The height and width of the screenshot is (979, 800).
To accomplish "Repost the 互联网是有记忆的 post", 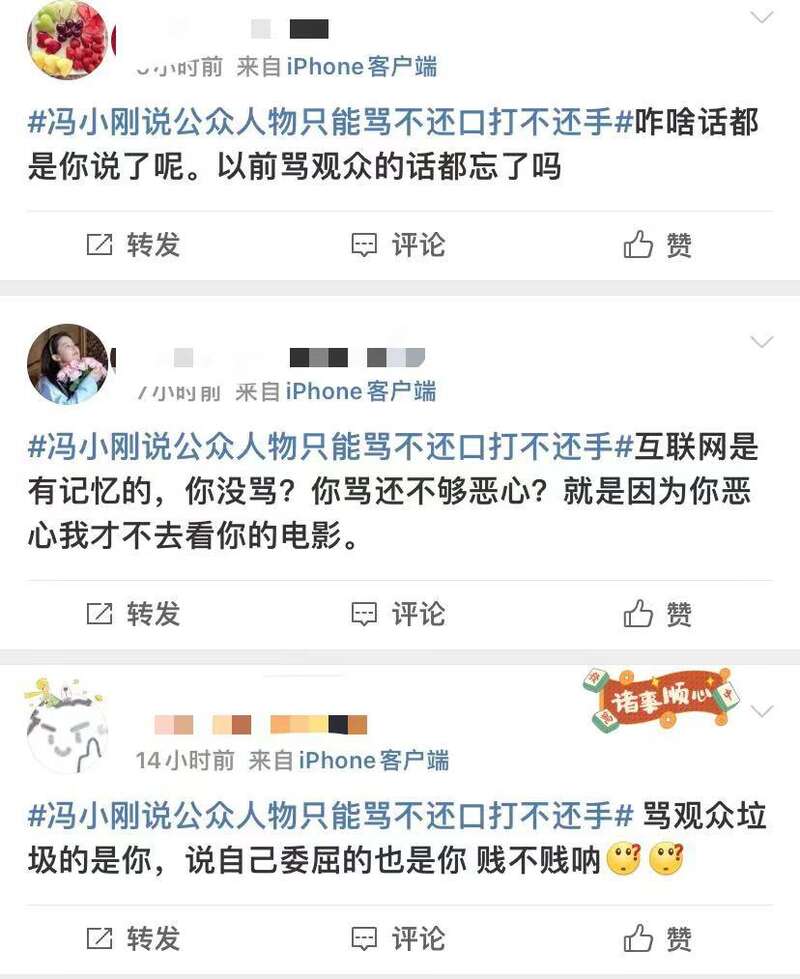I will 133,613.
